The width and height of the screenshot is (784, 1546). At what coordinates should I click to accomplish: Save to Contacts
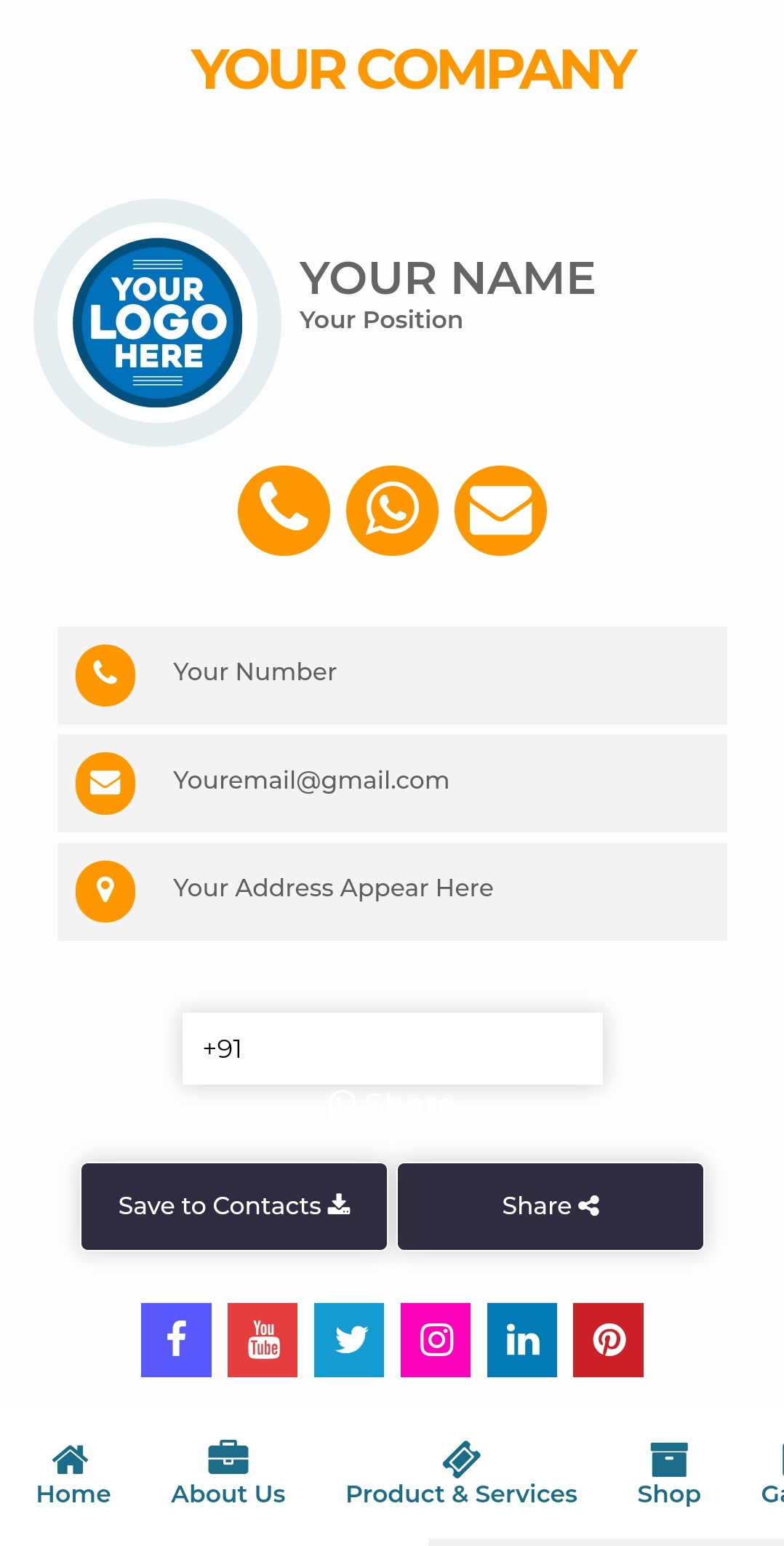click(x=234, y=1206)
